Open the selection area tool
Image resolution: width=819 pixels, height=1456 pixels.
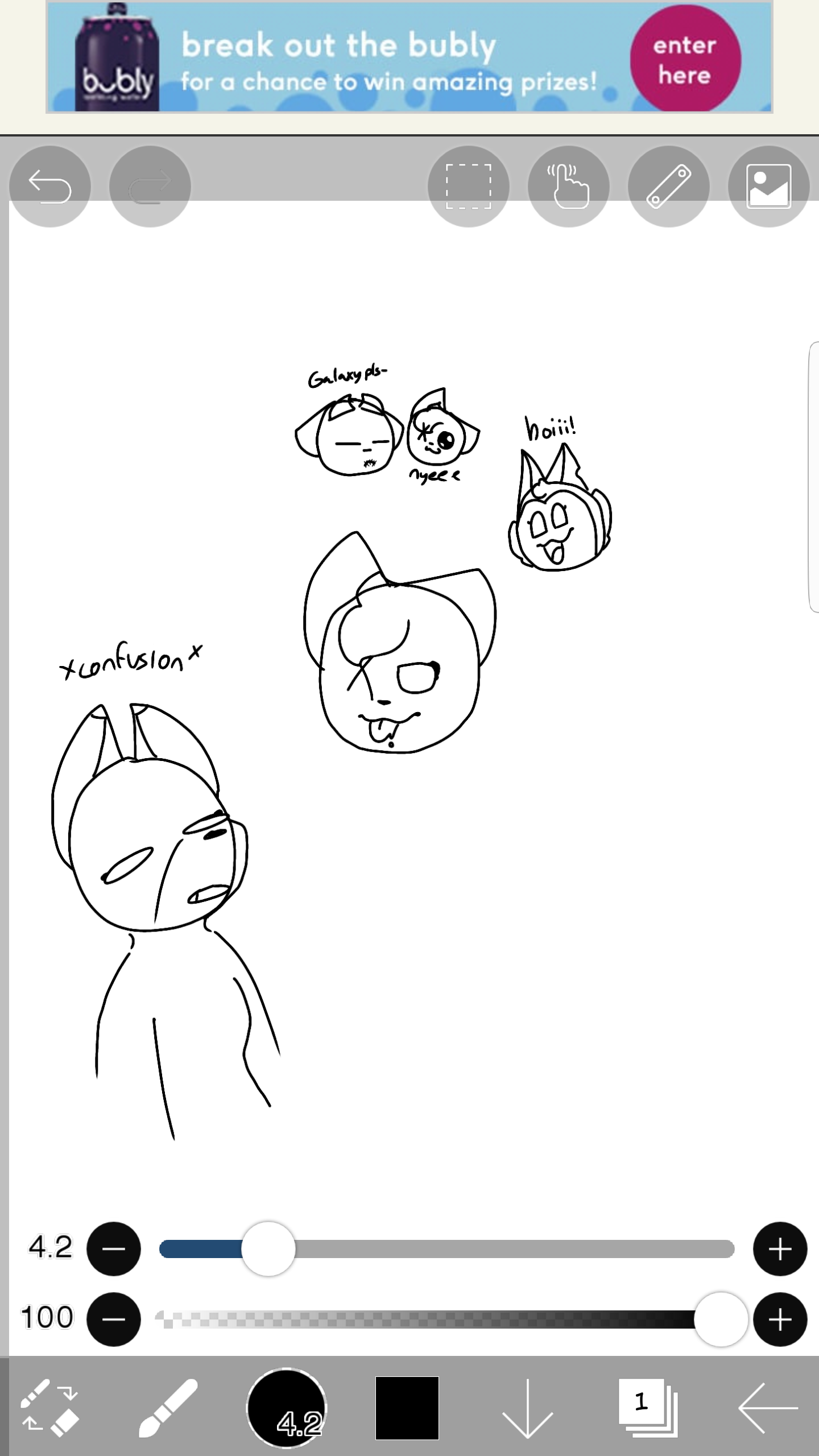coord(469,187)
